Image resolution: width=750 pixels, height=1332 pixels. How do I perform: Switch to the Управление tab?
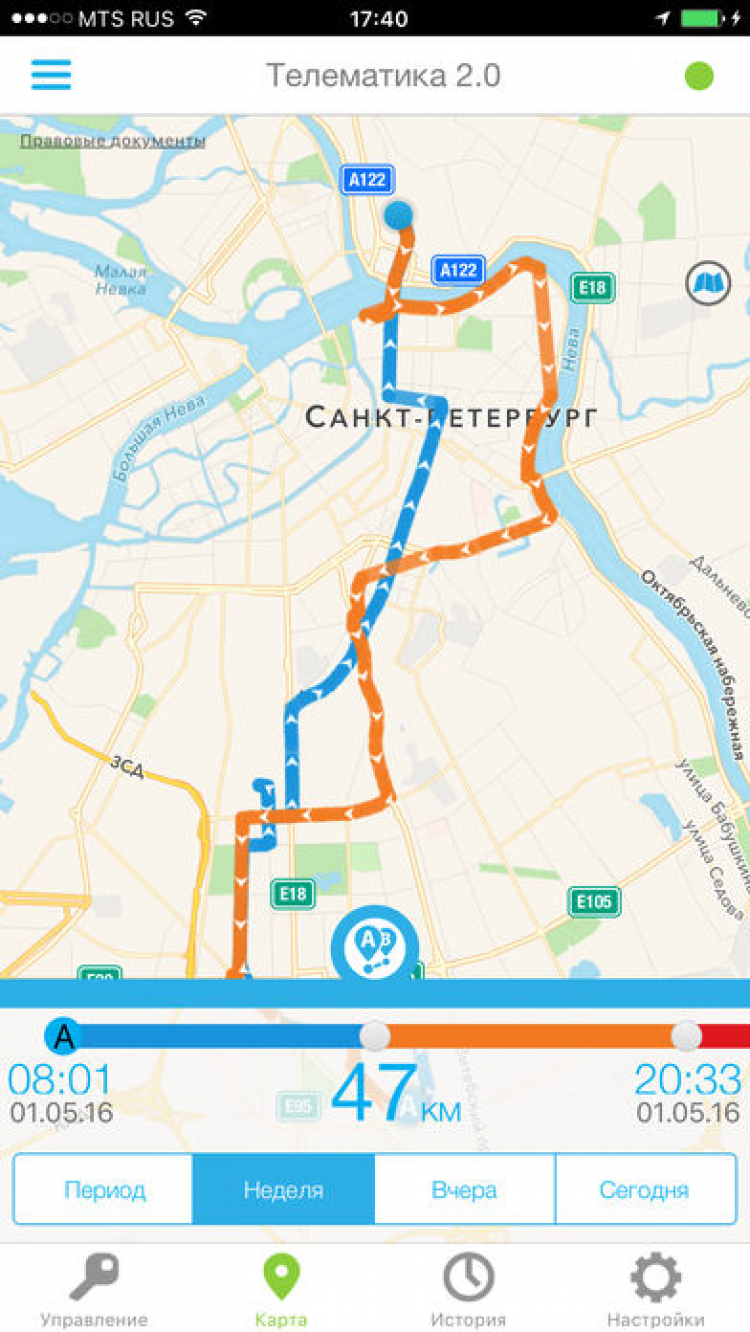pyautogui.click(x=94, y=1290)
